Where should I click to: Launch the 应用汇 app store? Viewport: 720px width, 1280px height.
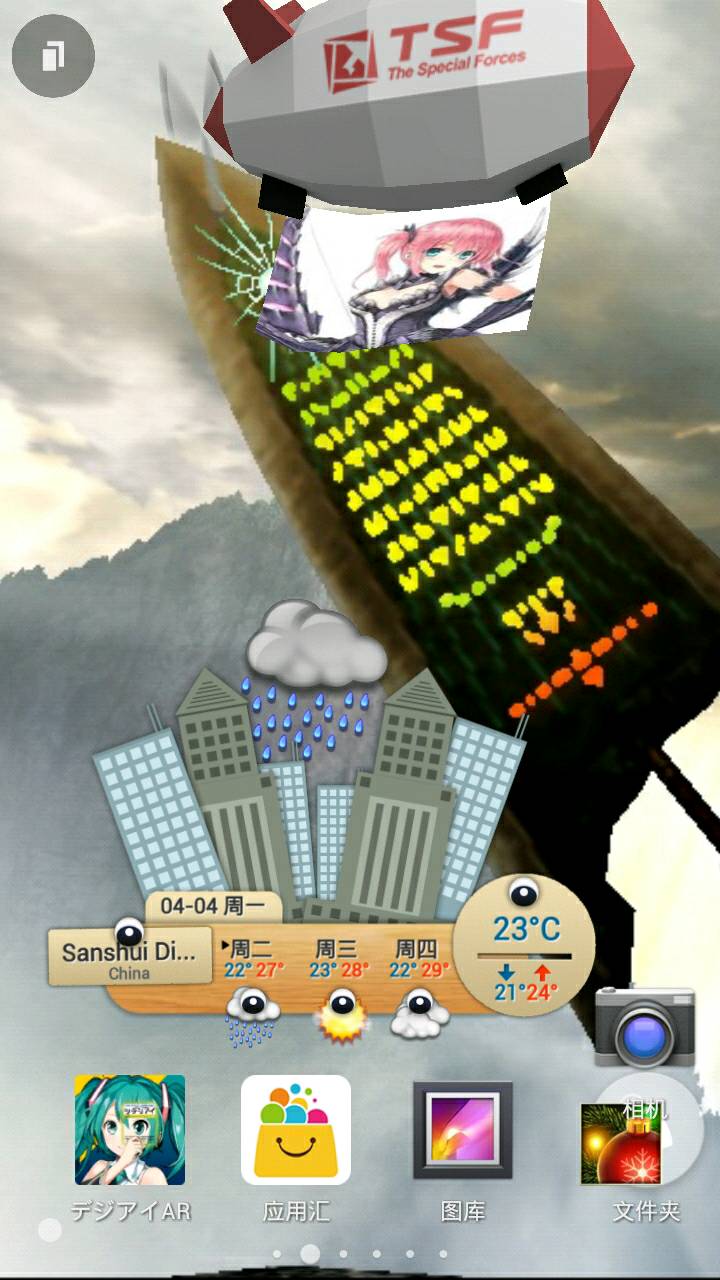(296, 1130)
